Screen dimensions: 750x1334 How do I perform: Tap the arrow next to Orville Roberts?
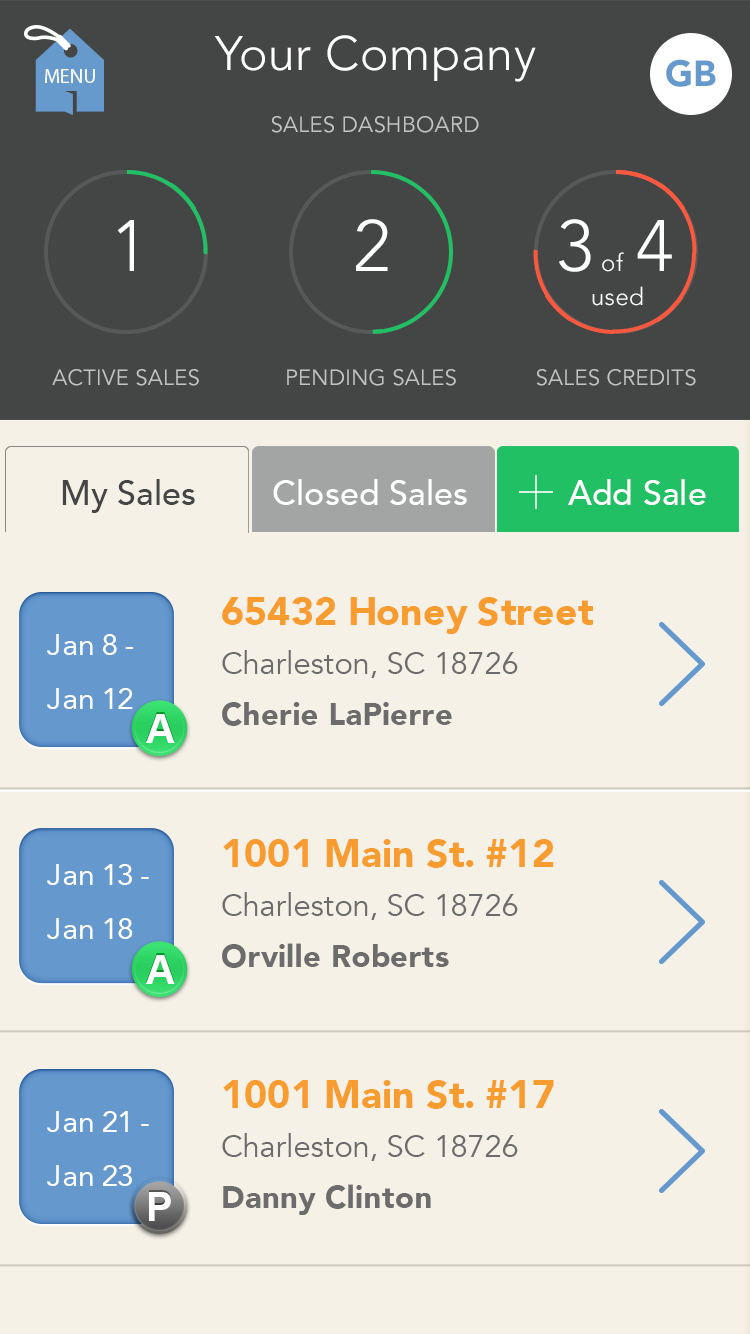683,922
